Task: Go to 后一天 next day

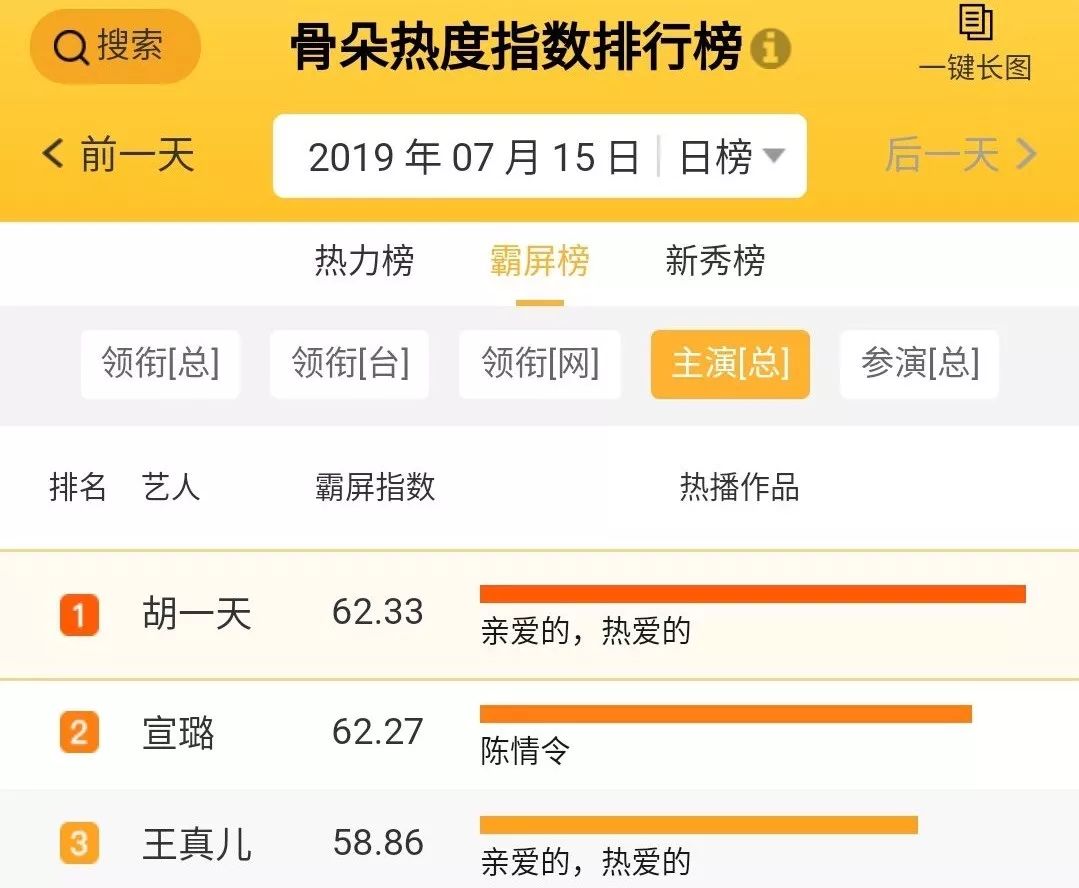Action: pos(961,154)
